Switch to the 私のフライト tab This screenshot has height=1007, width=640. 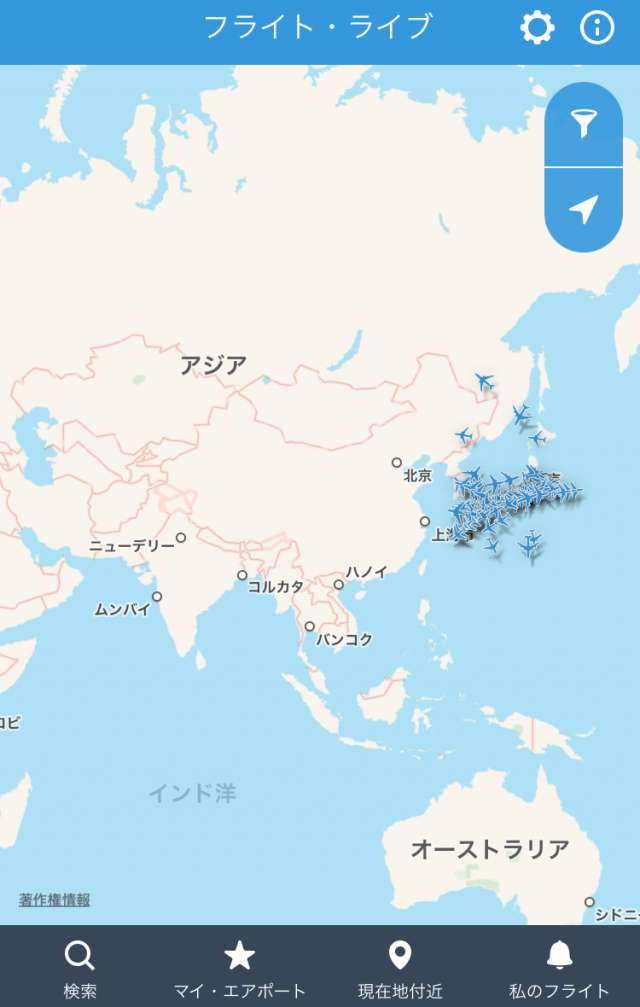coord(559,968)
